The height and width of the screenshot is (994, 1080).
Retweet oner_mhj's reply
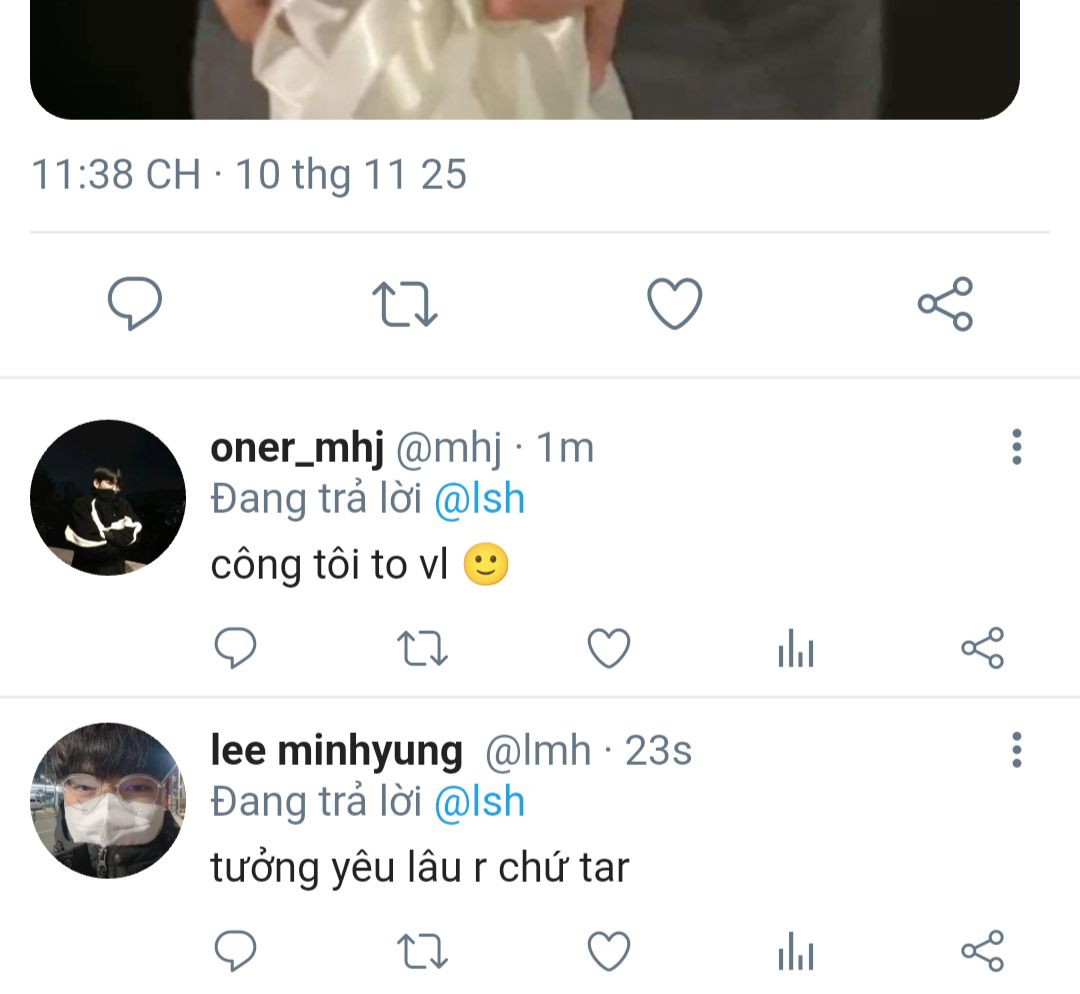422,650
